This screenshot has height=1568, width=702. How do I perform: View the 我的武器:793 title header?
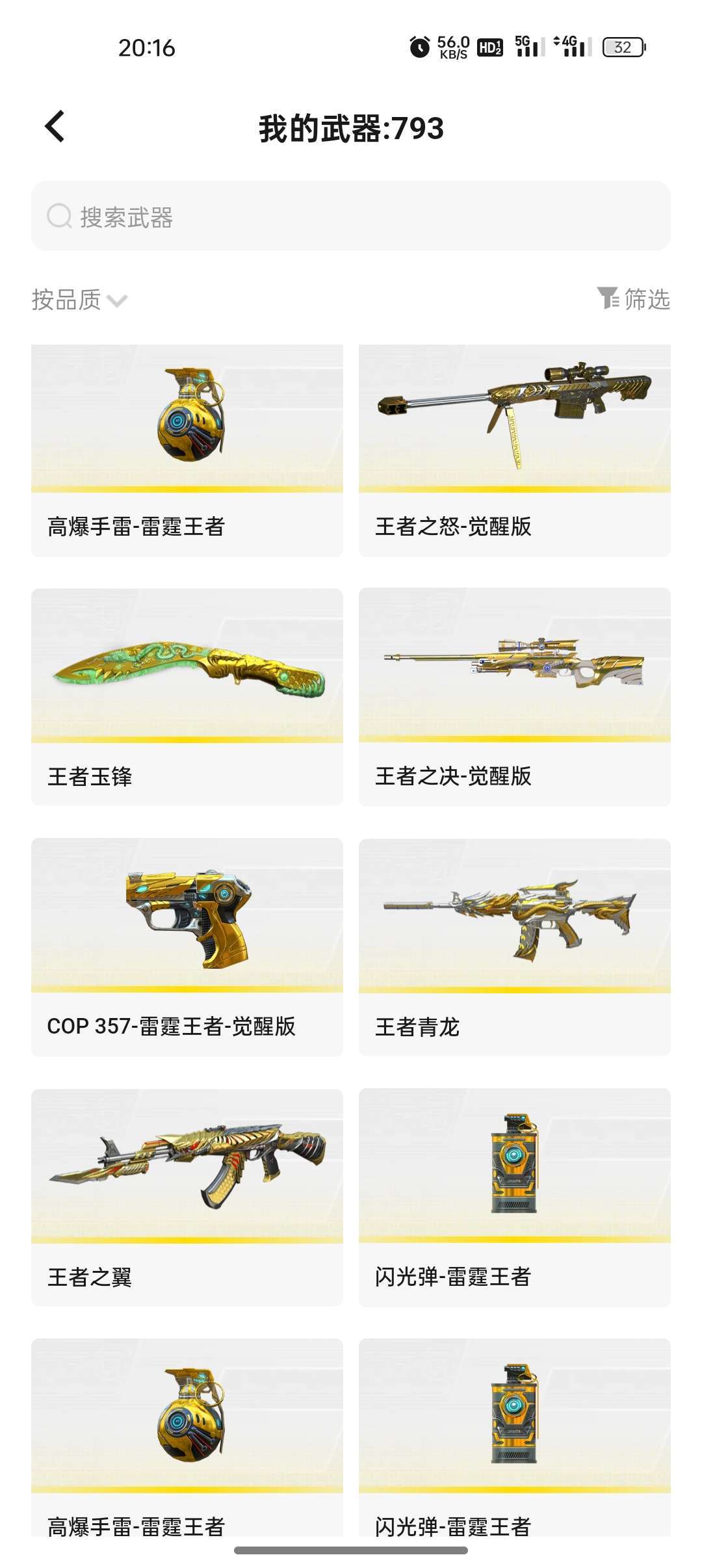[x=350, y=129]
